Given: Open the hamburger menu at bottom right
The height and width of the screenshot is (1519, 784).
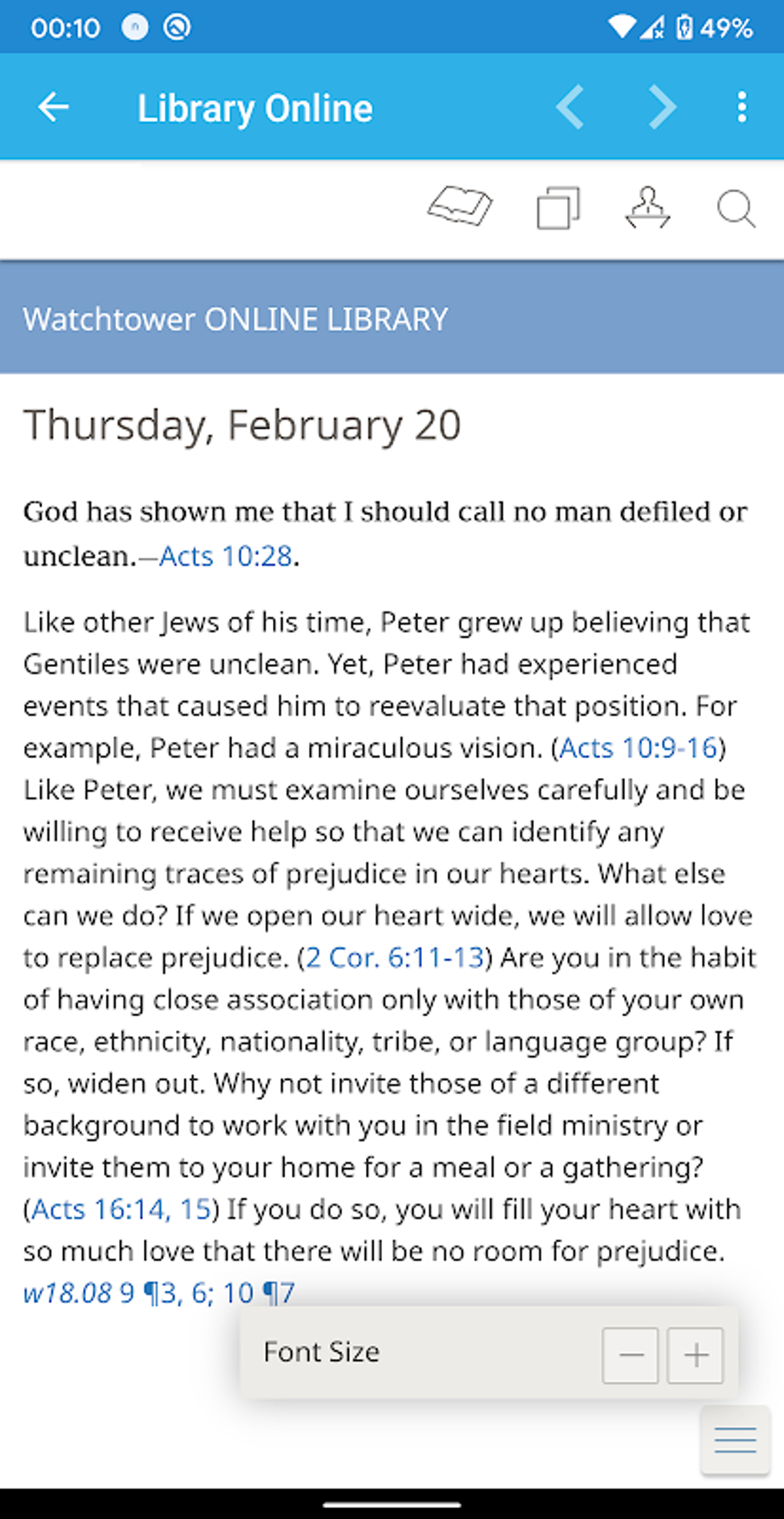Looking at the screenshot, I should point(736,1438).
